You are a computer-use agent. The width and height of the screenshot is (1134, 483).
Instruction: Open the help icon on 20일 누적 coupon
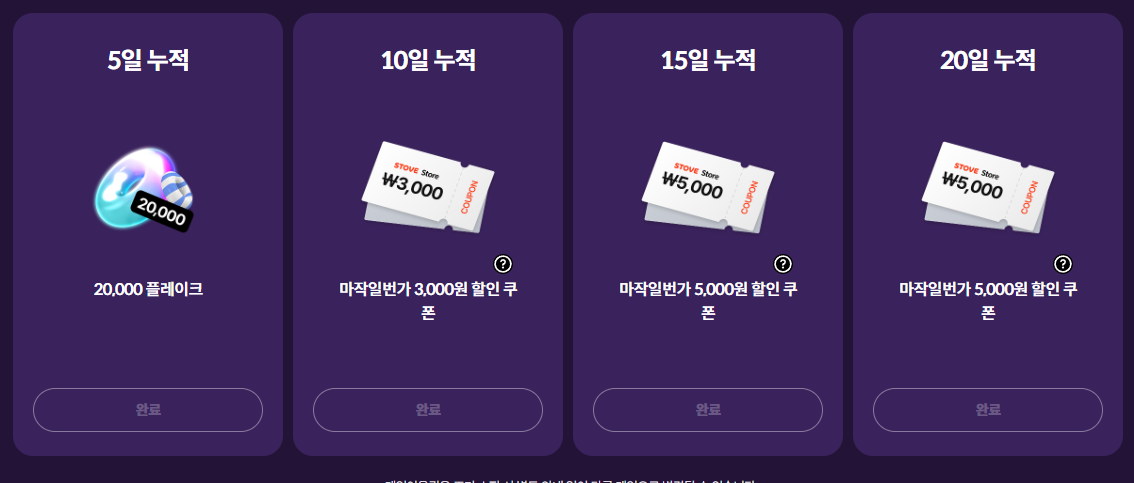1063,264
